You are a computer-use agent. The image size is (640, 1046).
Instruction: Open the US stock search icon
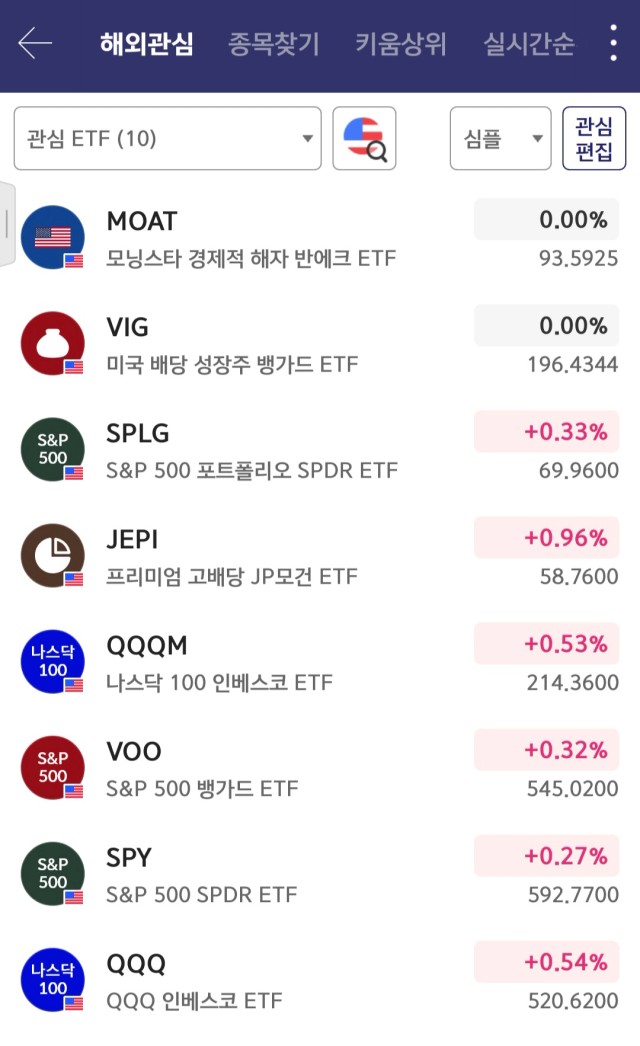pos(364,138)
